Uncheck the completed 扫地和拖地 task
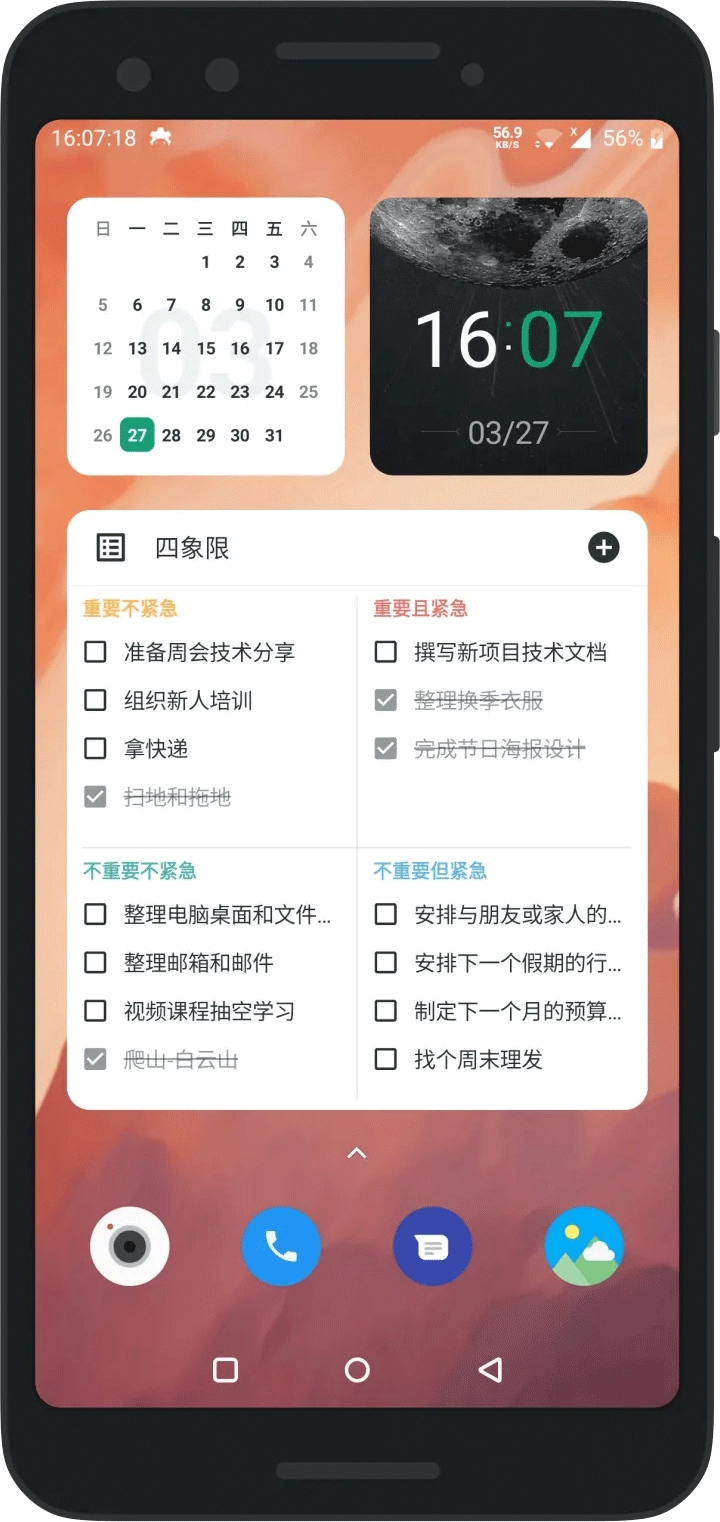The height and width of the screenshot is (1522, 720). 95,797
